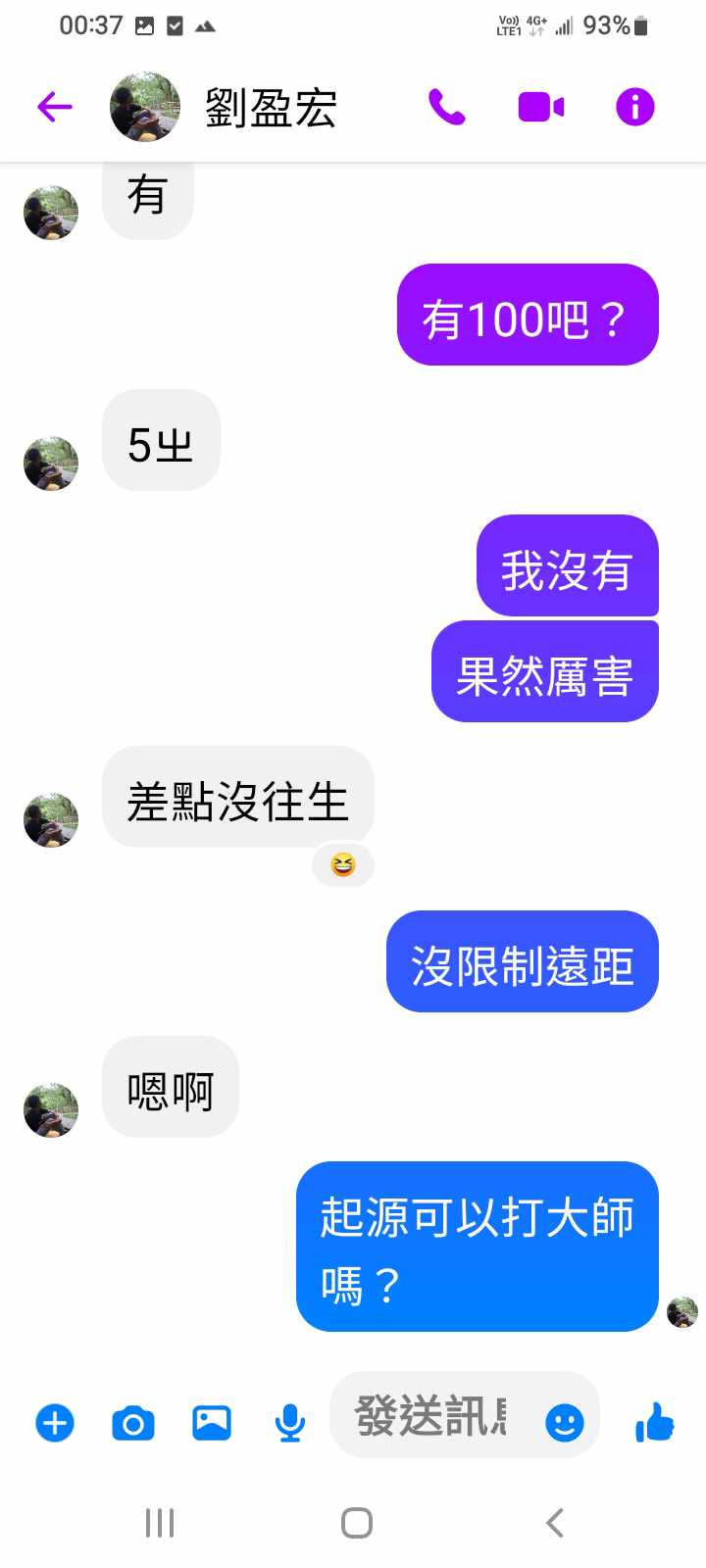Send a thumbs-up like
This screenshot has width=706, height=1568.
tap(654, 1422)
